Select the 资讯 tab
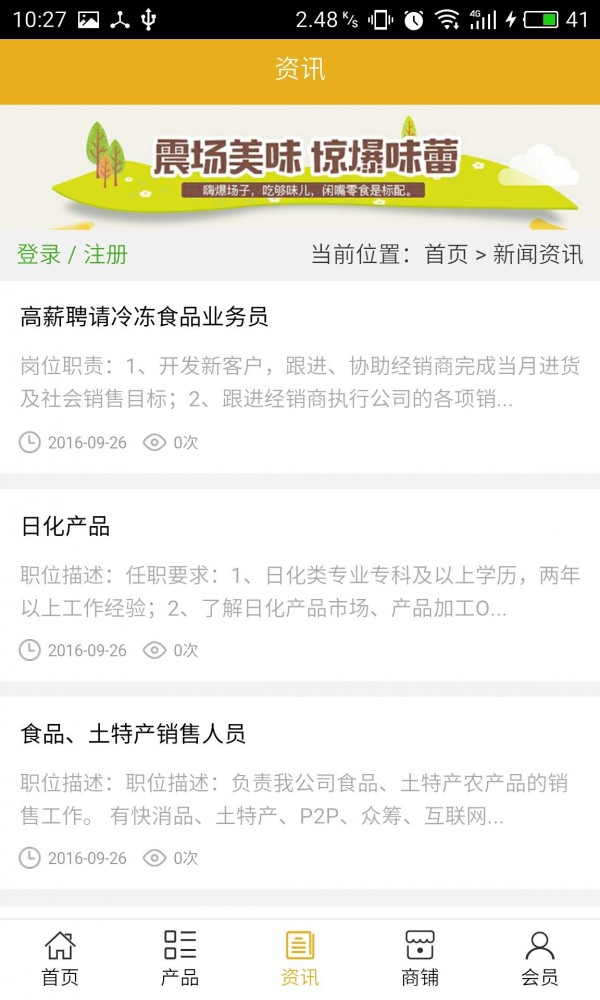 coord(300,959)
